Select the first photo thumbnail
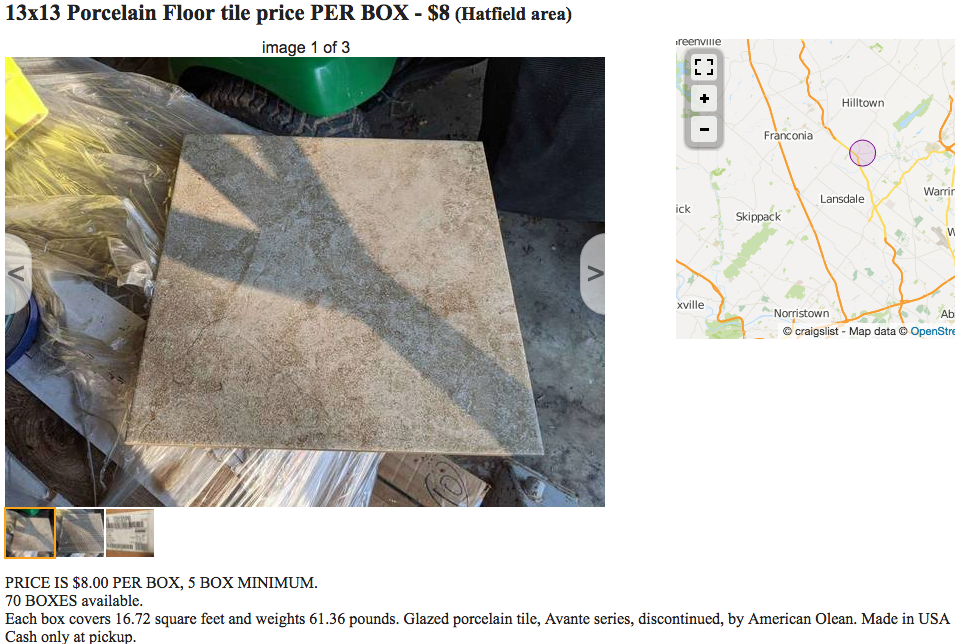Image resolution: width=955 pixels, height=644 pixels. (x=30, y=533)
